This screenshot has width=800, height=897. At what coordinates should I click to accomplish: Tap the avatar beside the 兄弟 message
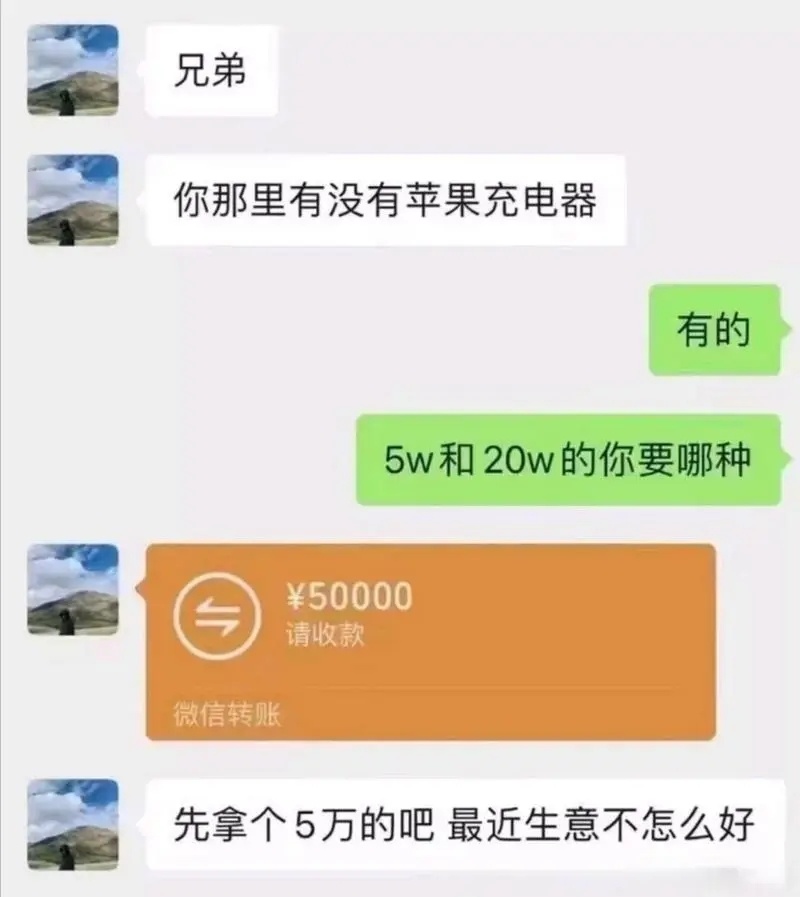pos(72,70)
